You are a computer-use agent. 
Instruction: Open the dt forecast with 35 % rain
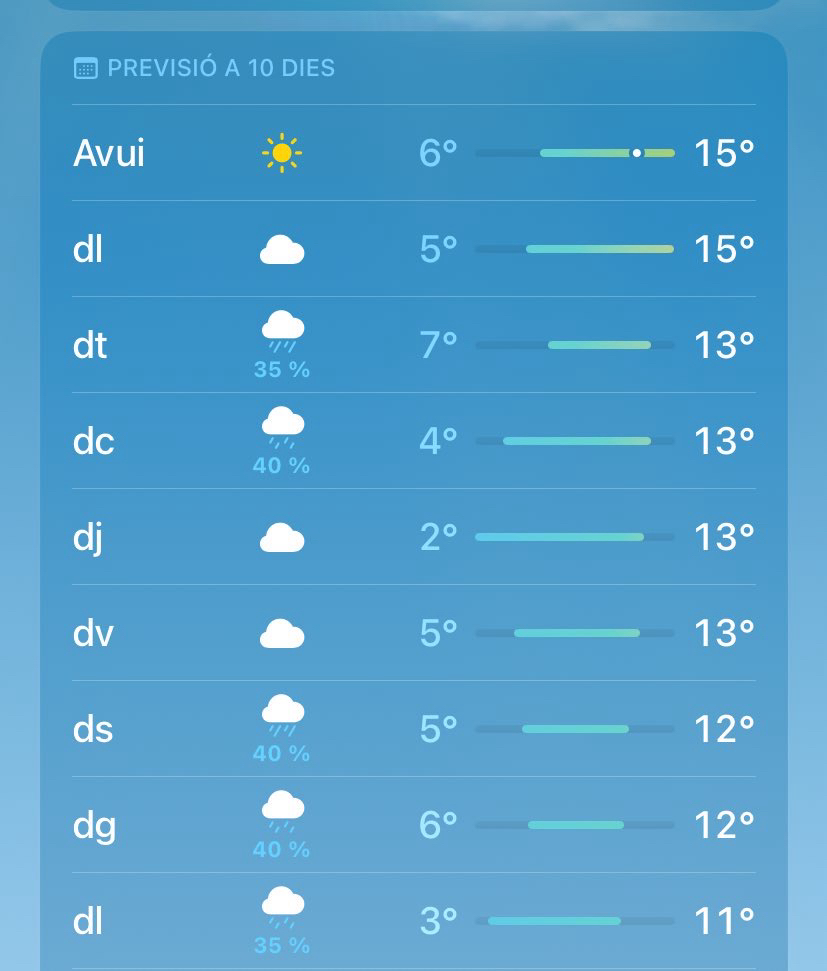click(413, 345)
